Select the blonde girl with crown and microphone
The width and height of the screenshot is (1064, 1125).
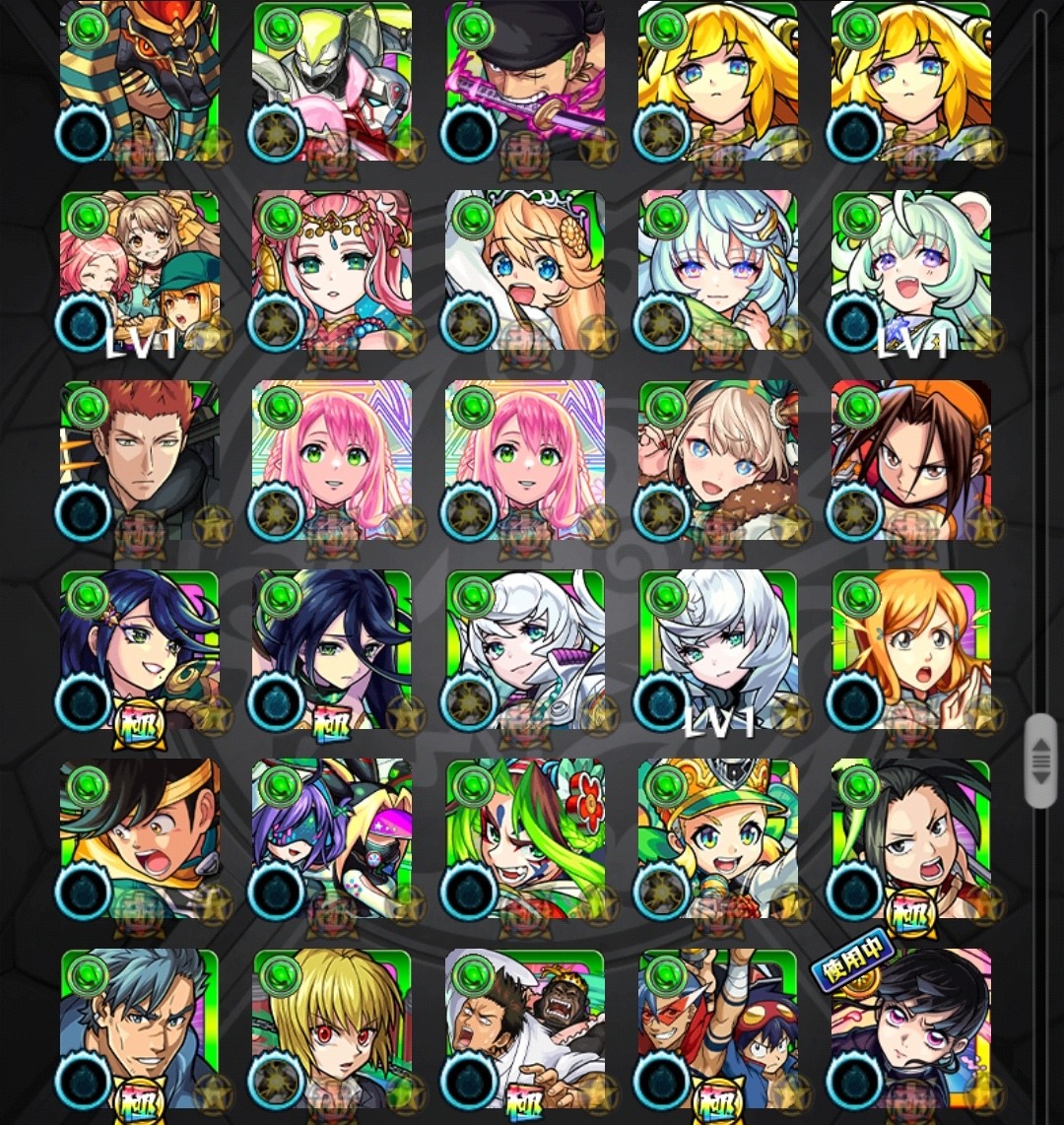[718, 838]
